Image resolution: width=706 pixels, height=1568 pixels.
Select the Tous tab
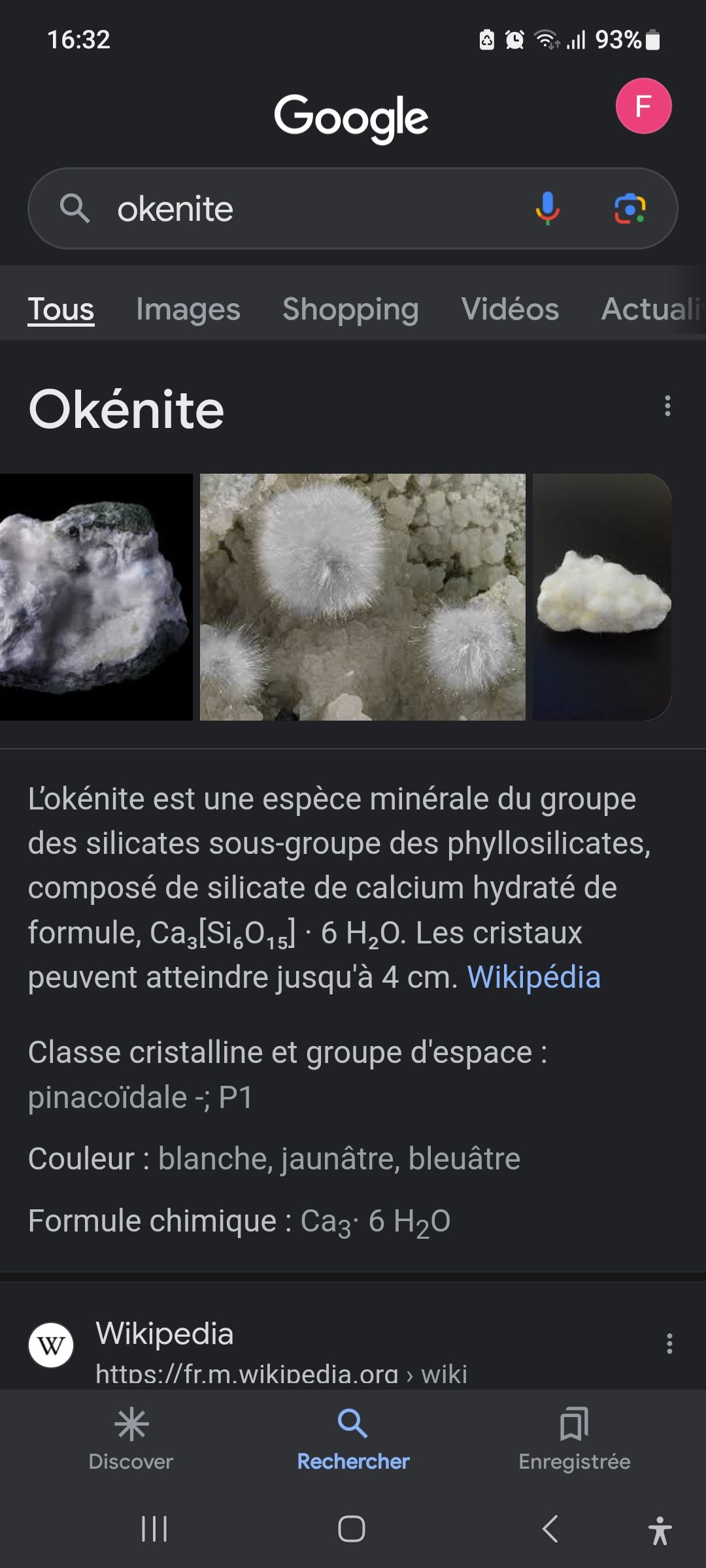(61, 309)
